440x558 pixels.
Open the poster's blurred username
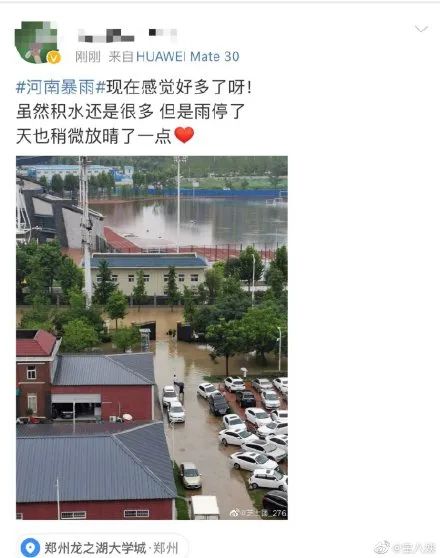click(127, 36)
